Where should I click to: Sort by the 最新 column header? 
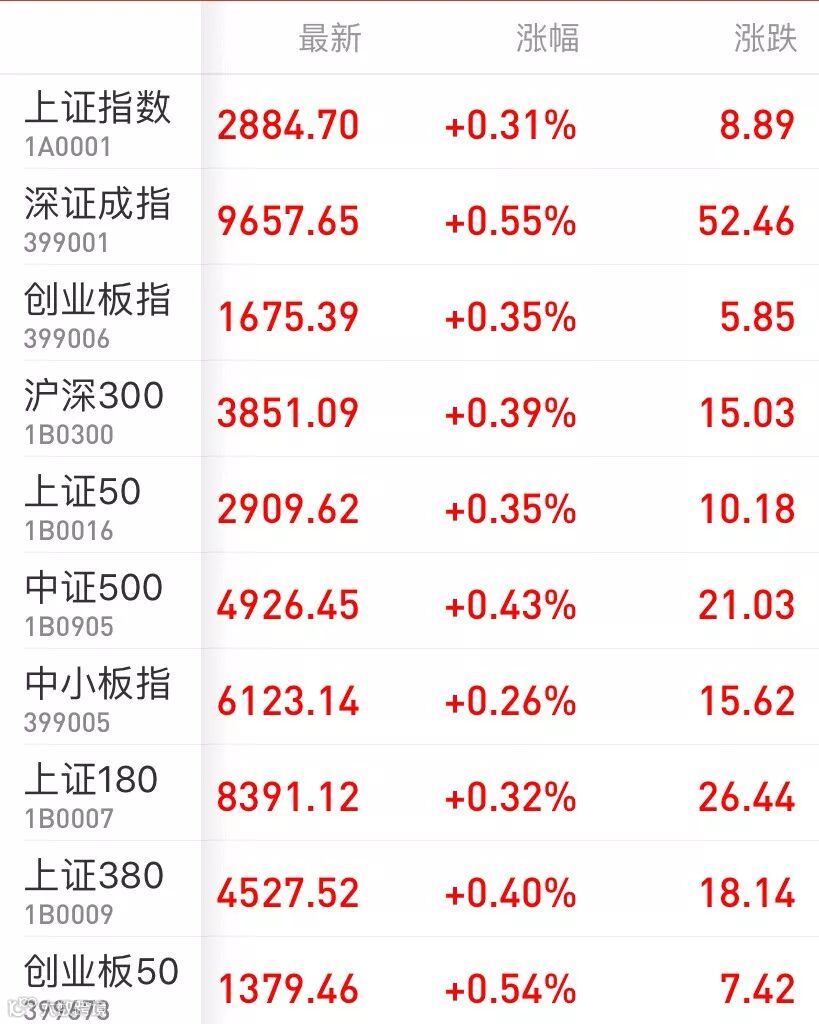coord(330,38)
